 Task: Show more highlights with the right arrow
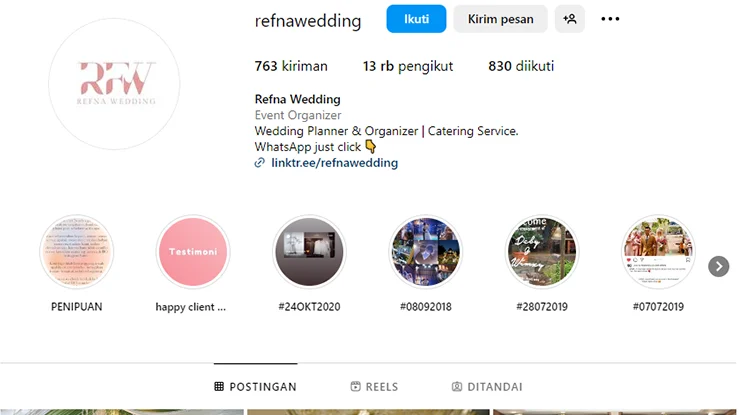click(x=718, y=266)
